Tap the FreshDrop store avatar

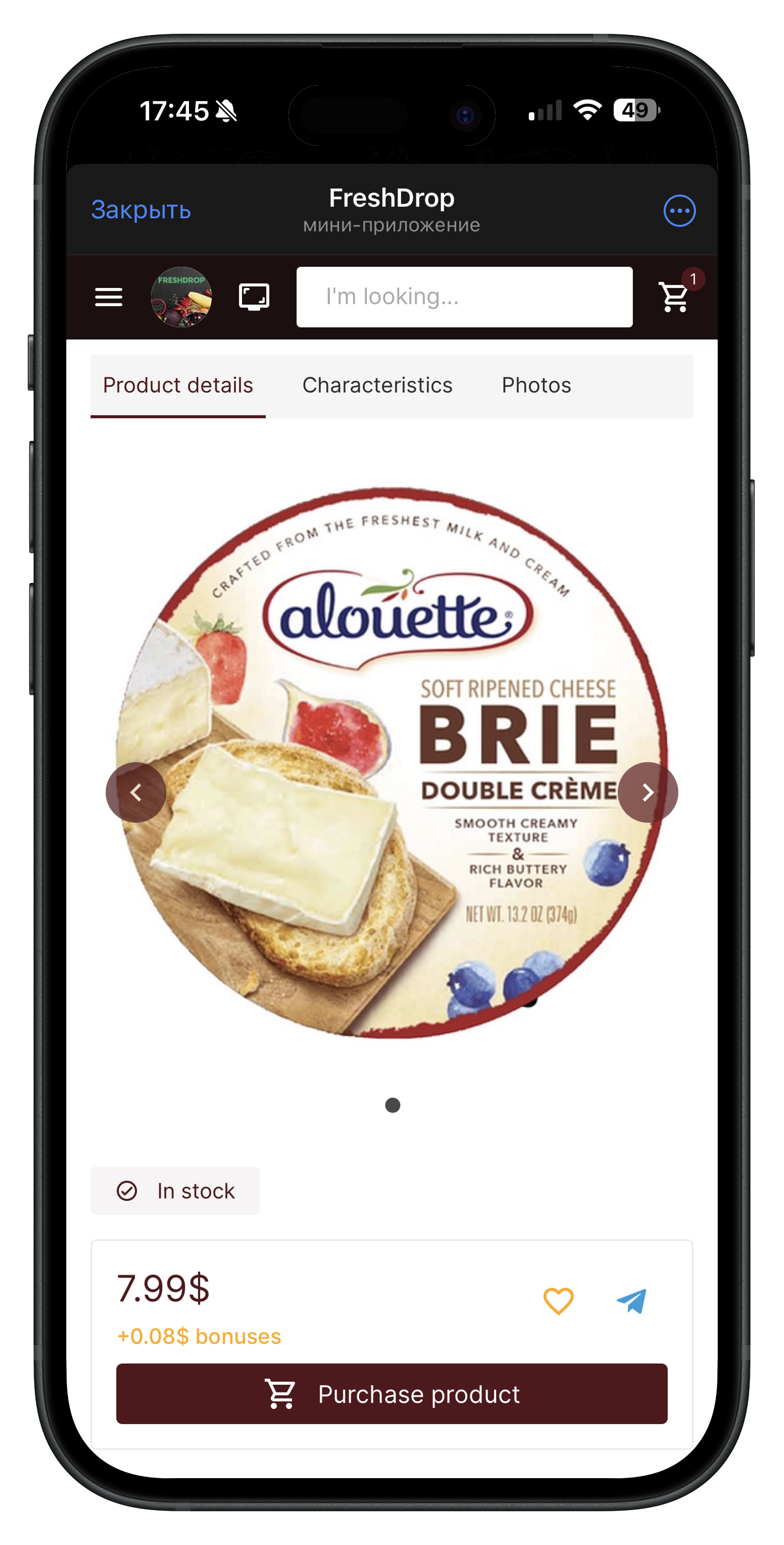[x=181, y=297]
